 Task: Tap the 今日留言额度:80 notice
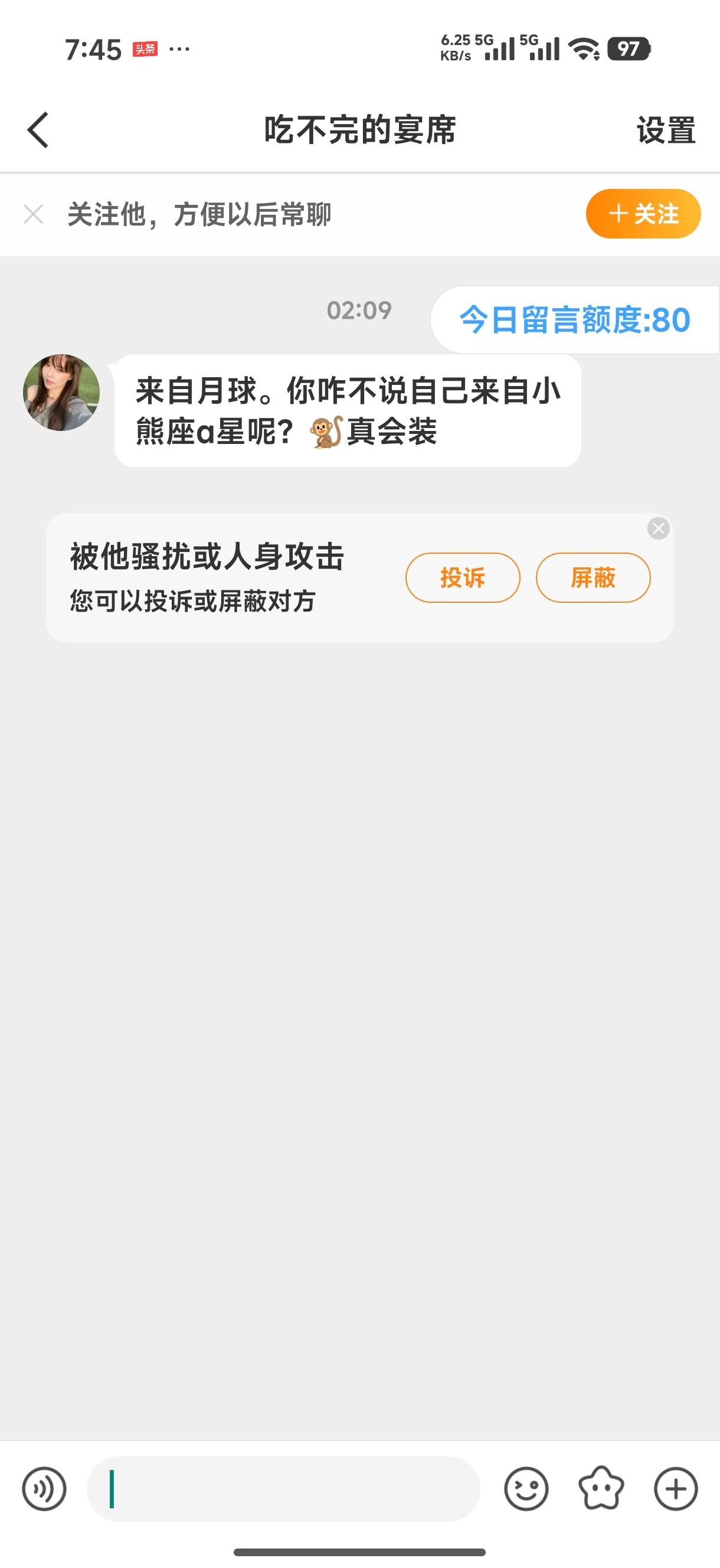coord(574,317)
